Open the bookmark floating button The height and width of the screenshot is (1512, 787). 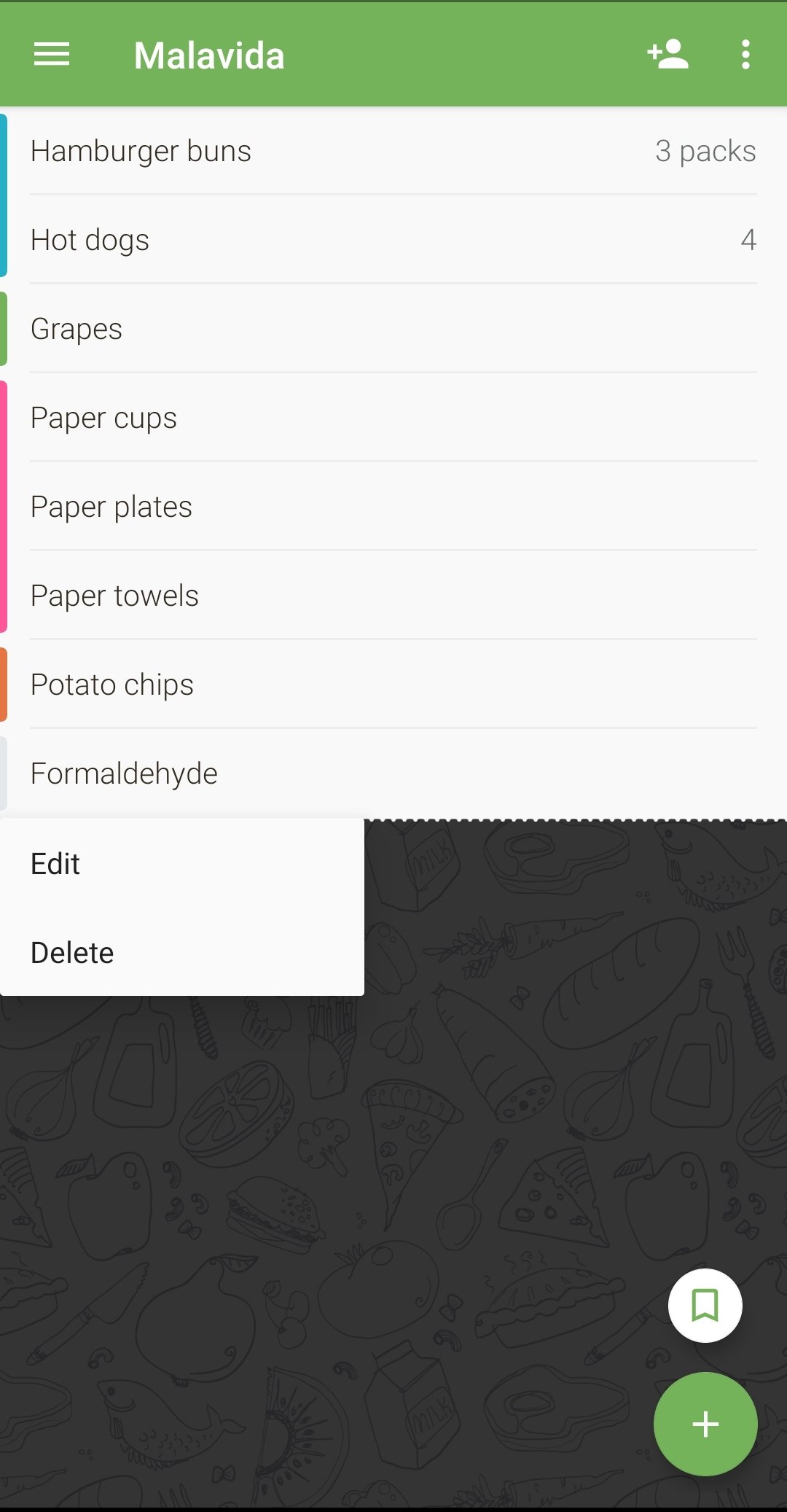coord(705,1305)
